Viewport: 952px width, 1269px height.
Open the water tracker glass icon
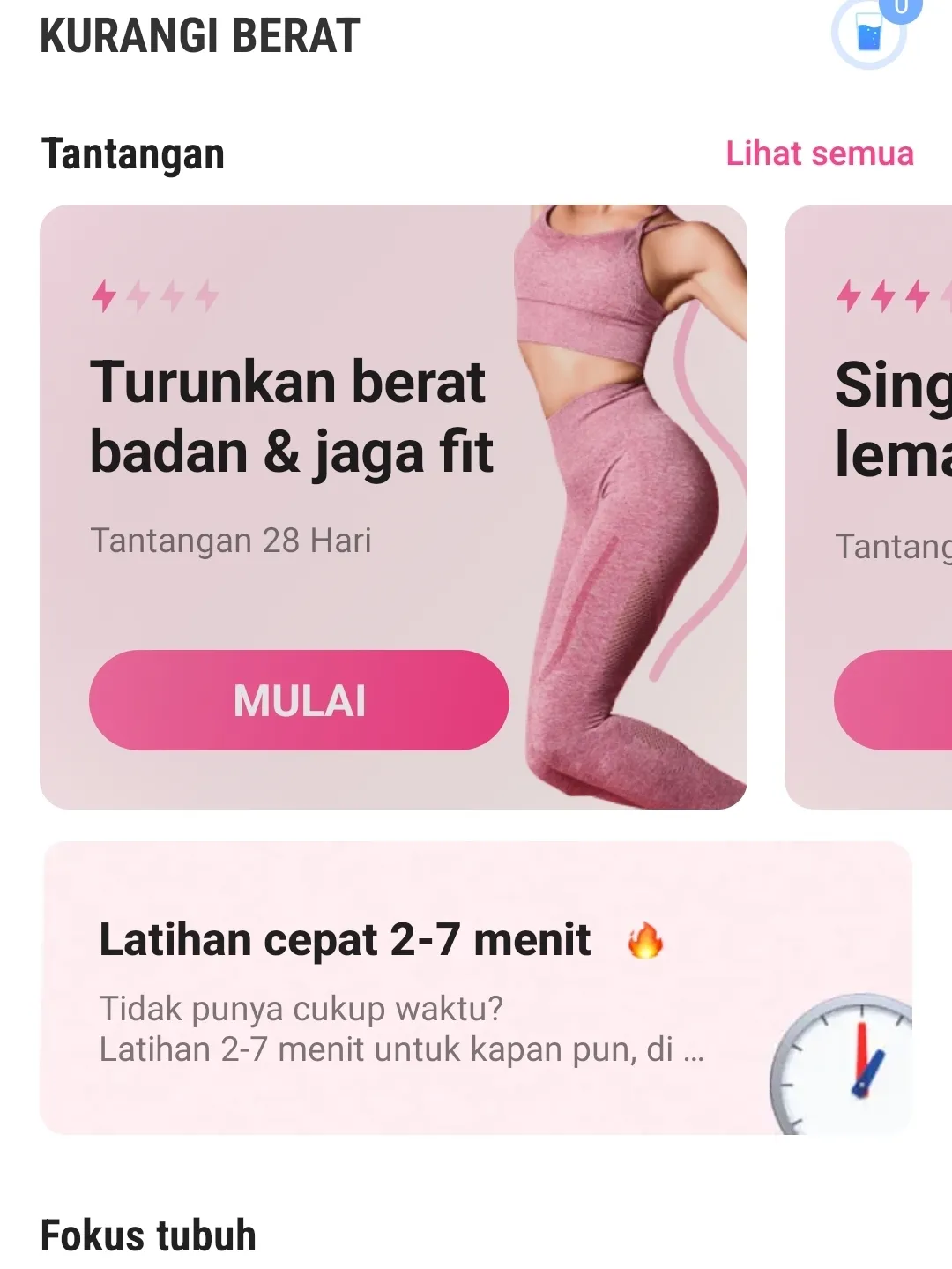(869, 35)
